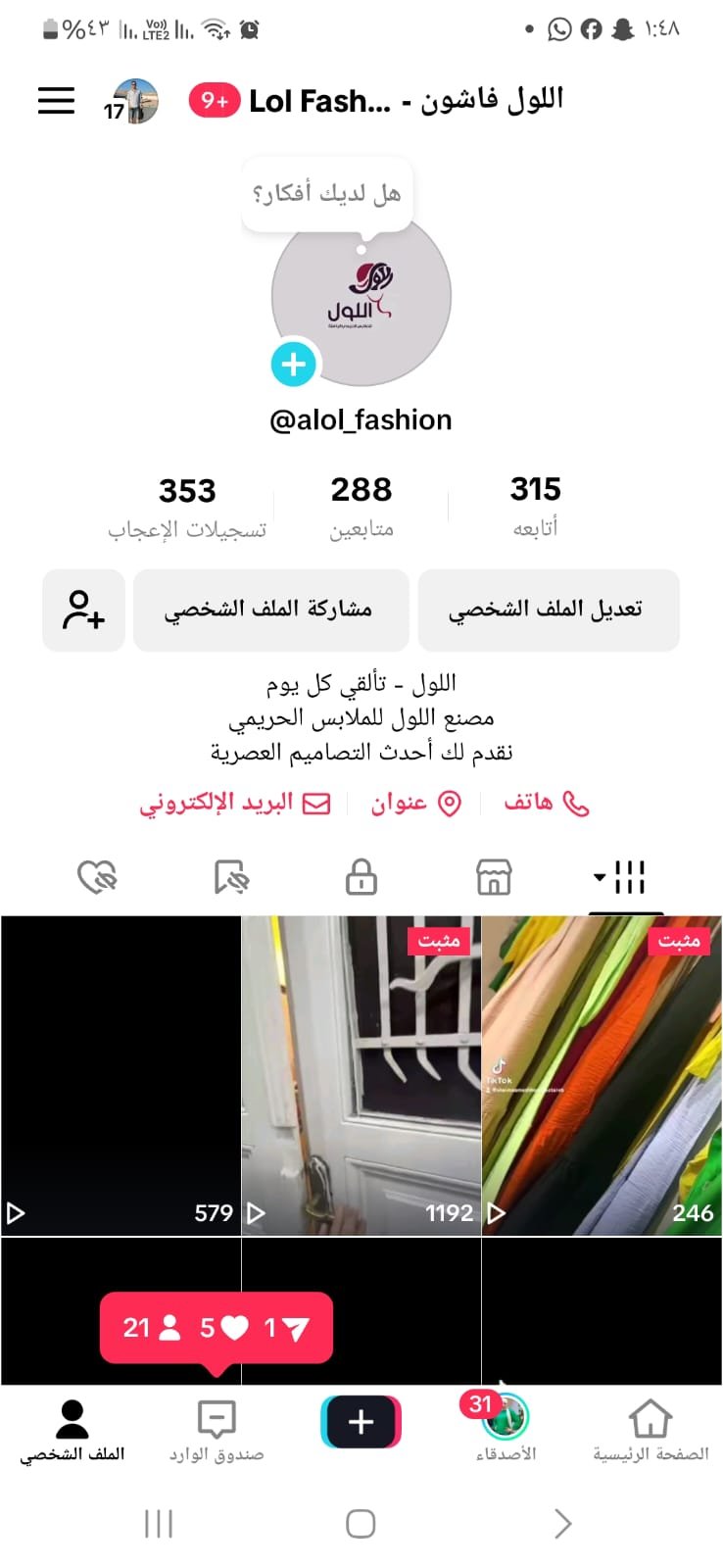Open pinned fabrics video with 246 views
723x1568 pixels.
[602, 1075]
